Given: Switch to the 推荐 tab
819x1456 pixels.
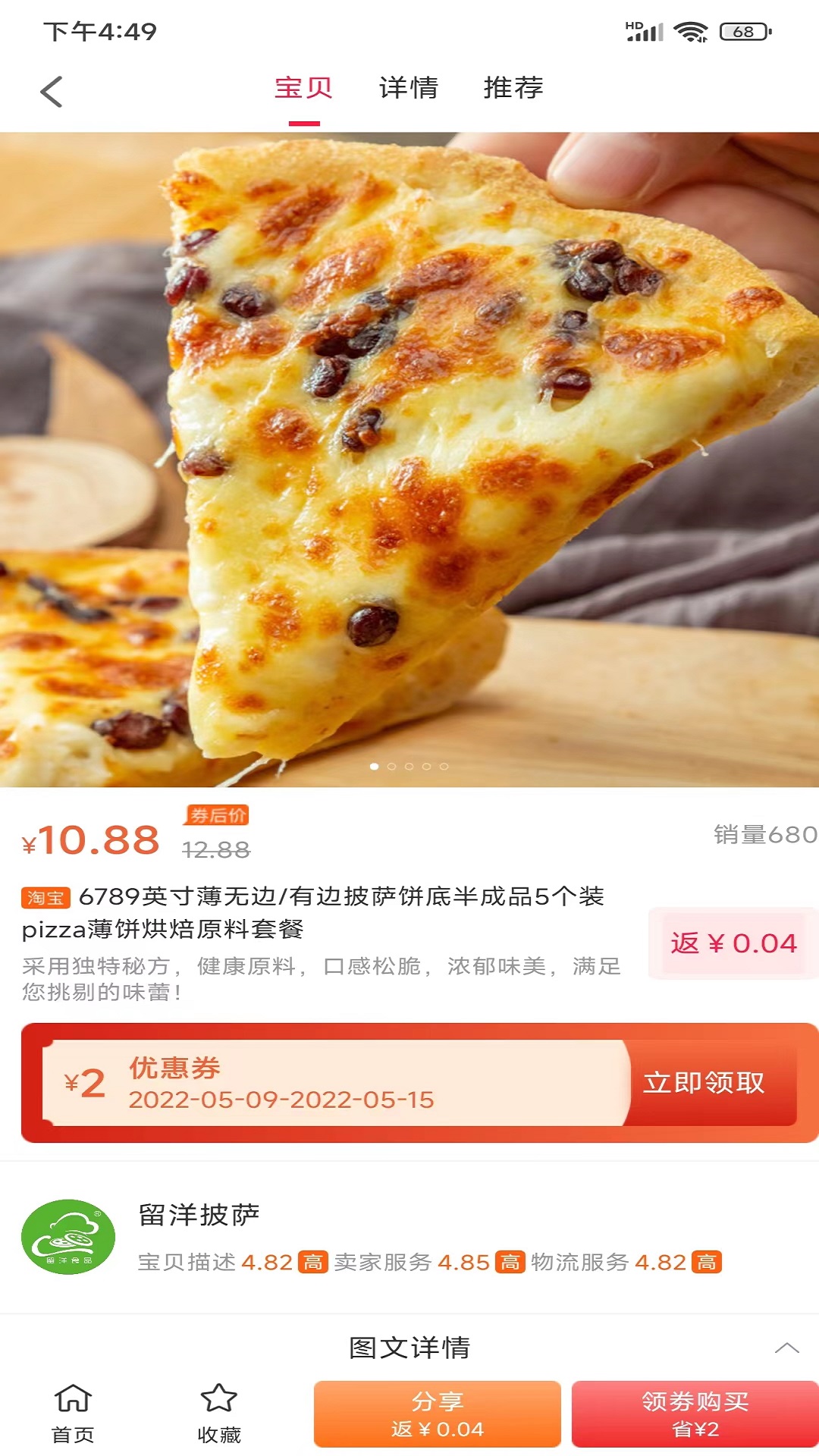Looking at the screenshot, I should (513, 88).
